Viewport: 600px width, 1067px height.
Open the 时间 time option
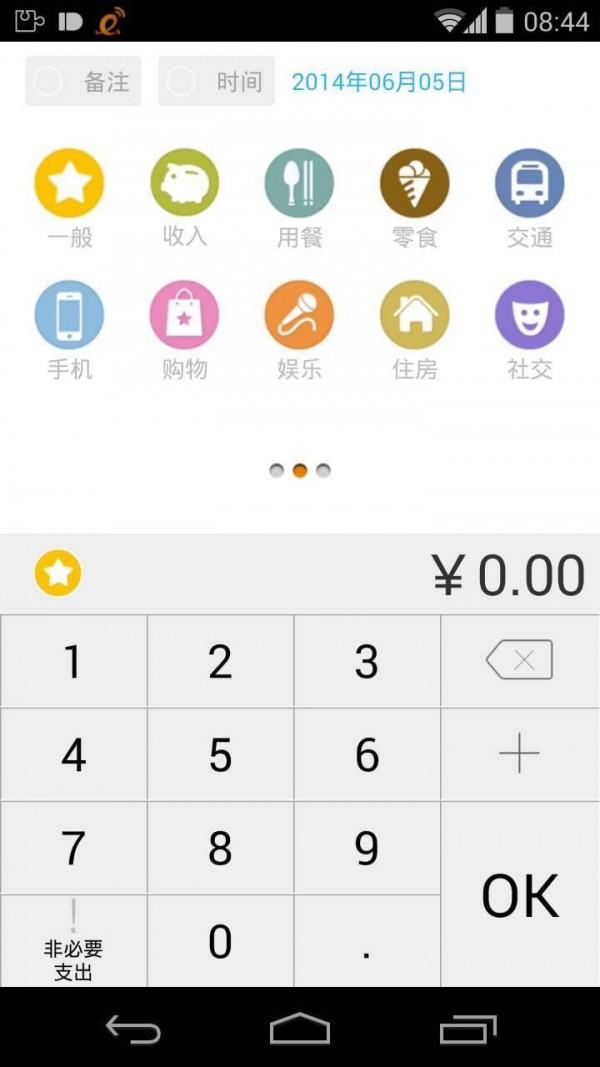(216, 82)
